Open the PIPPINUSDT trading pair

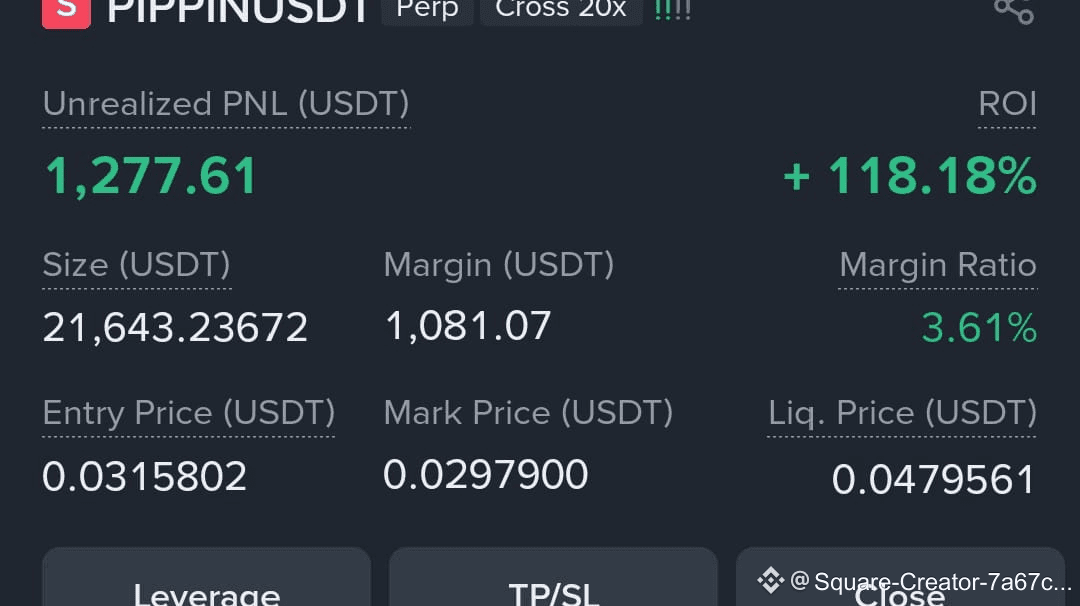238,10
